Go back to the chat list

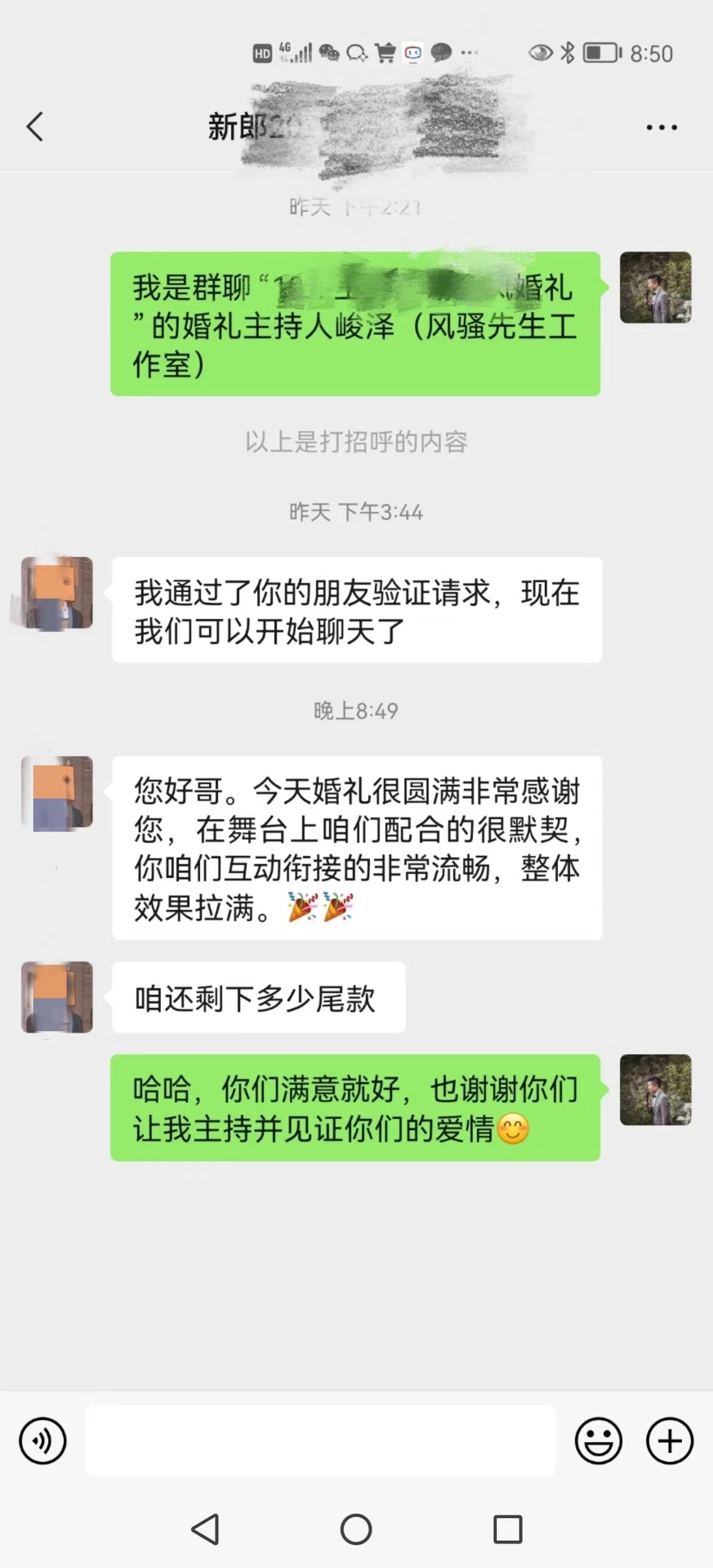34,127
